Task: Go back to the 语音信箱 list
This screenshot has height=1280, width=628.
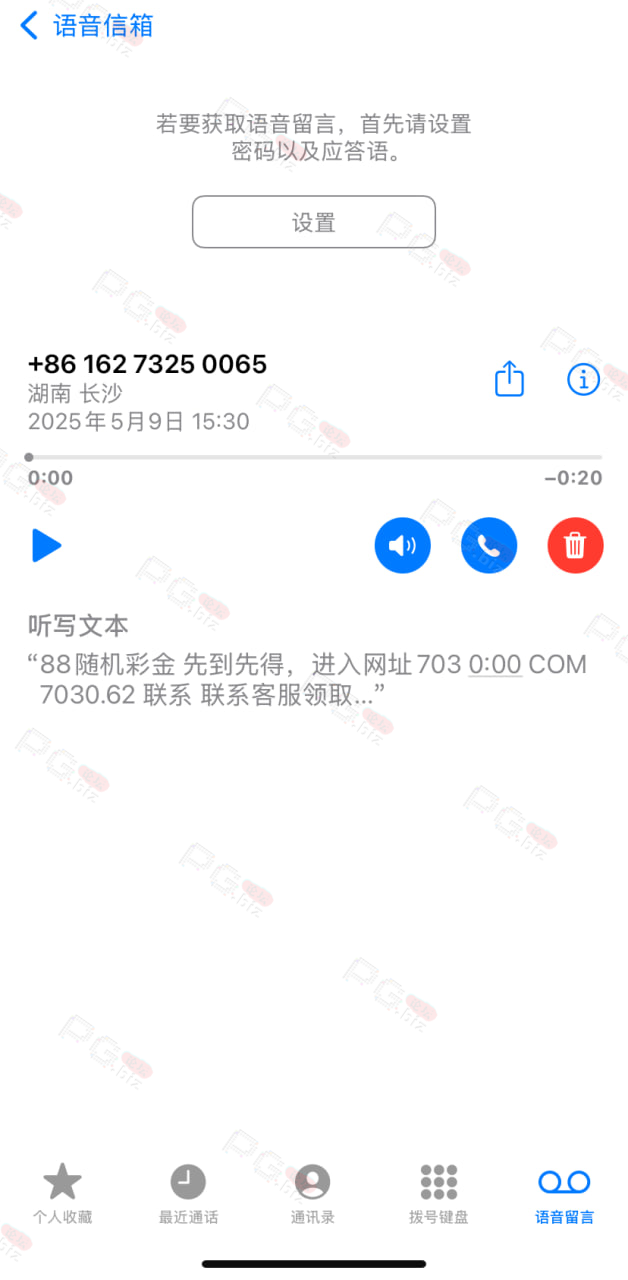Action: 87,25
